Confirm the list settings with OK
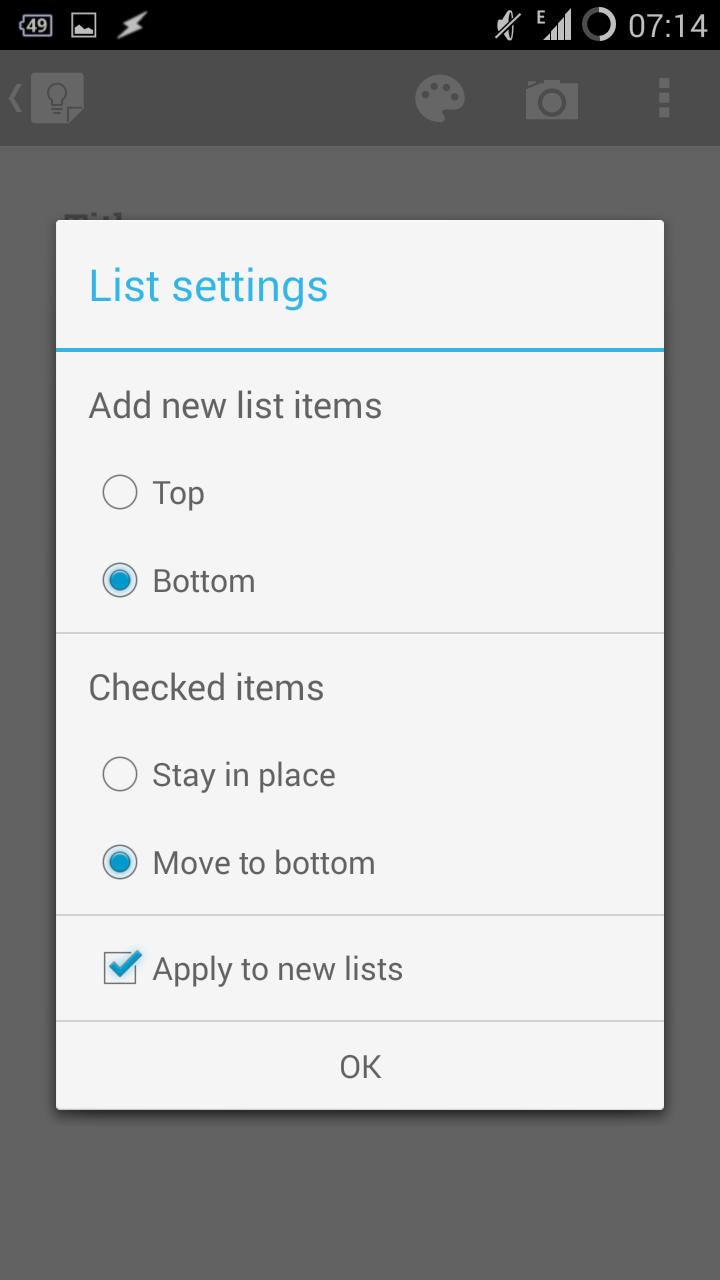The width and height of the screenshot is (720, 1280). pyautogui.click(x=360, y=1067)
